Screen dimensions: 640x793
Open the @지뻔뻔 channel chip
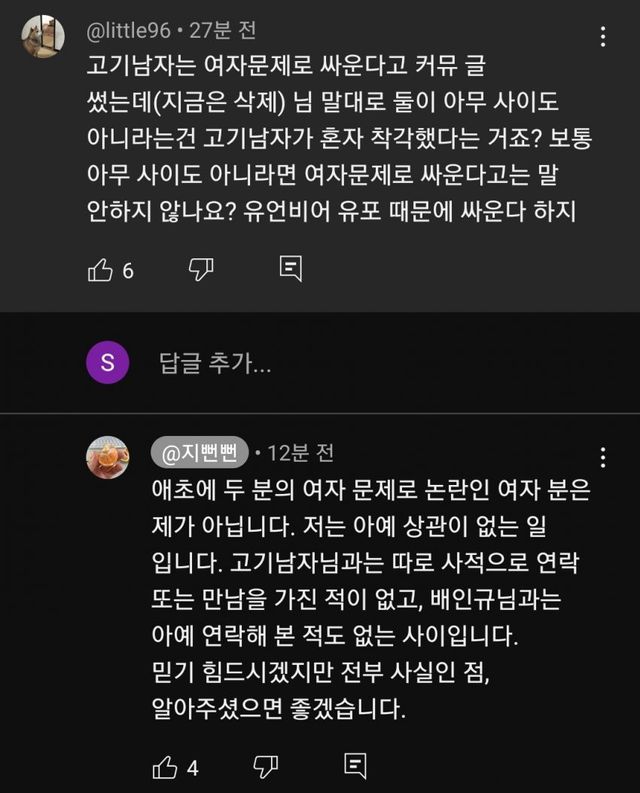(x=199, y=453)
